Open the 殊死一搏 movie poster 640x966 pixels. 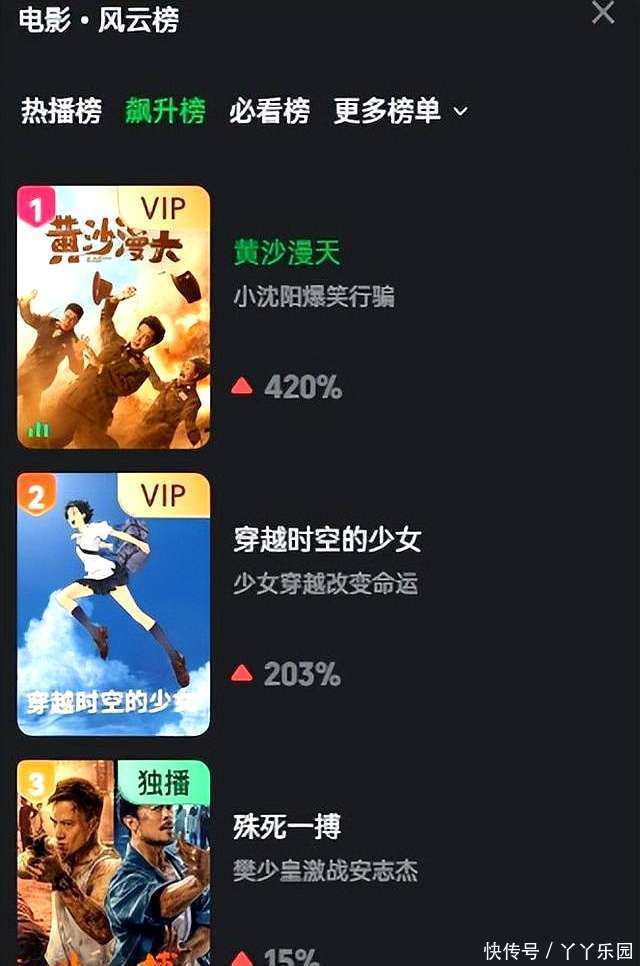[114, 862]
